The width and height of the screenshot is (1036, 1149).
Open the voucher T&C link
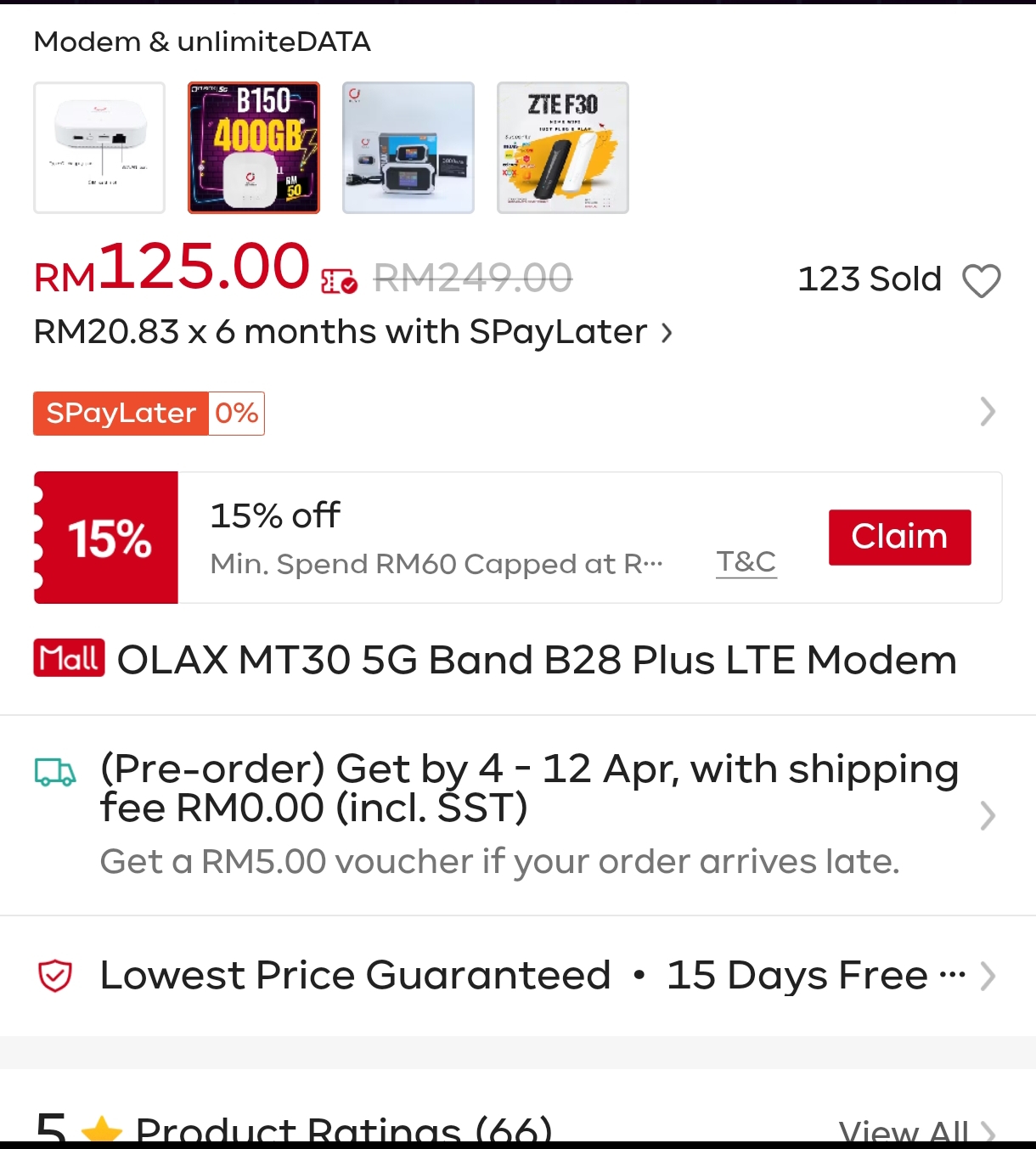click(745, 560)
